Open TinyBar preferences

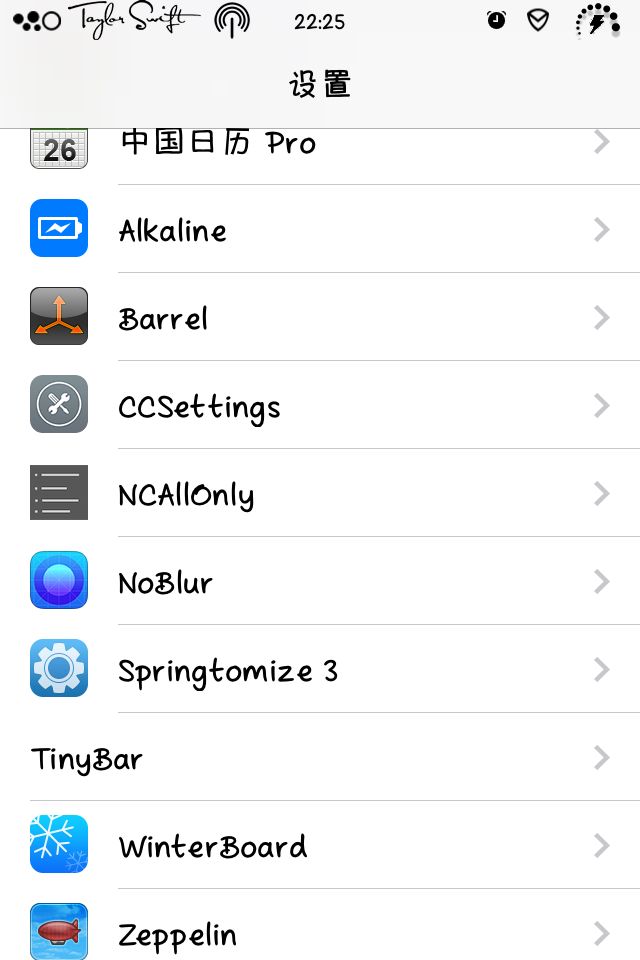coord(320,758)
